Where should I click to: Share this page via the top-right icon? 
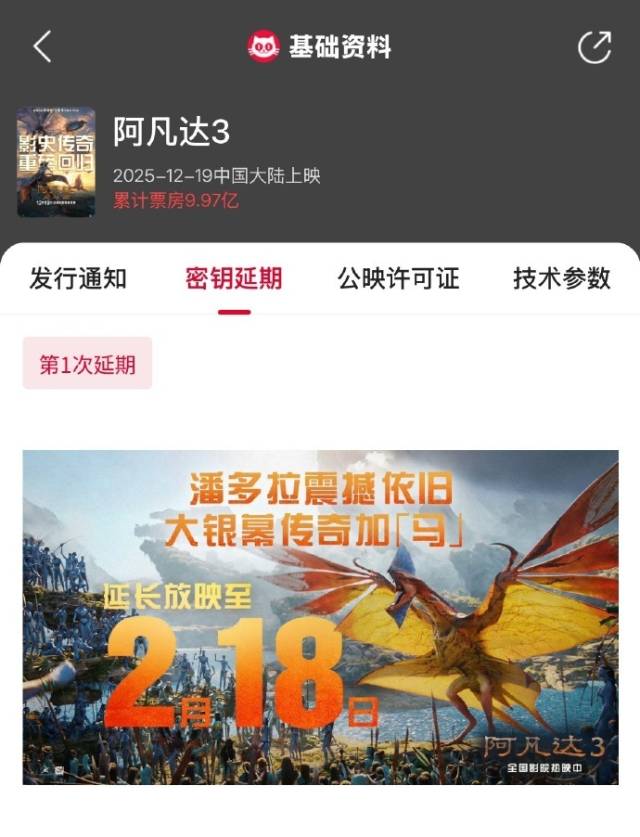(595, 47)
